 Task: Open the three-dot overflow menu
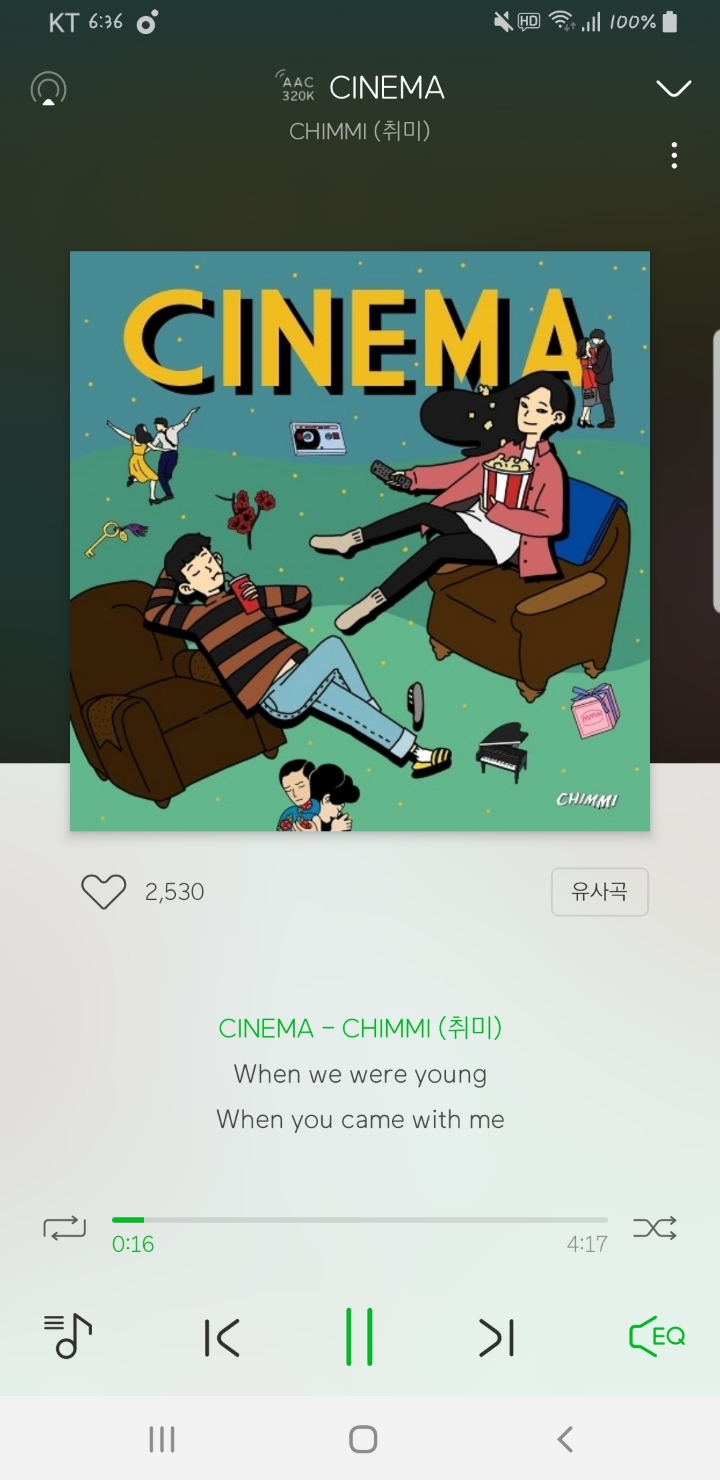pos(673,156)
